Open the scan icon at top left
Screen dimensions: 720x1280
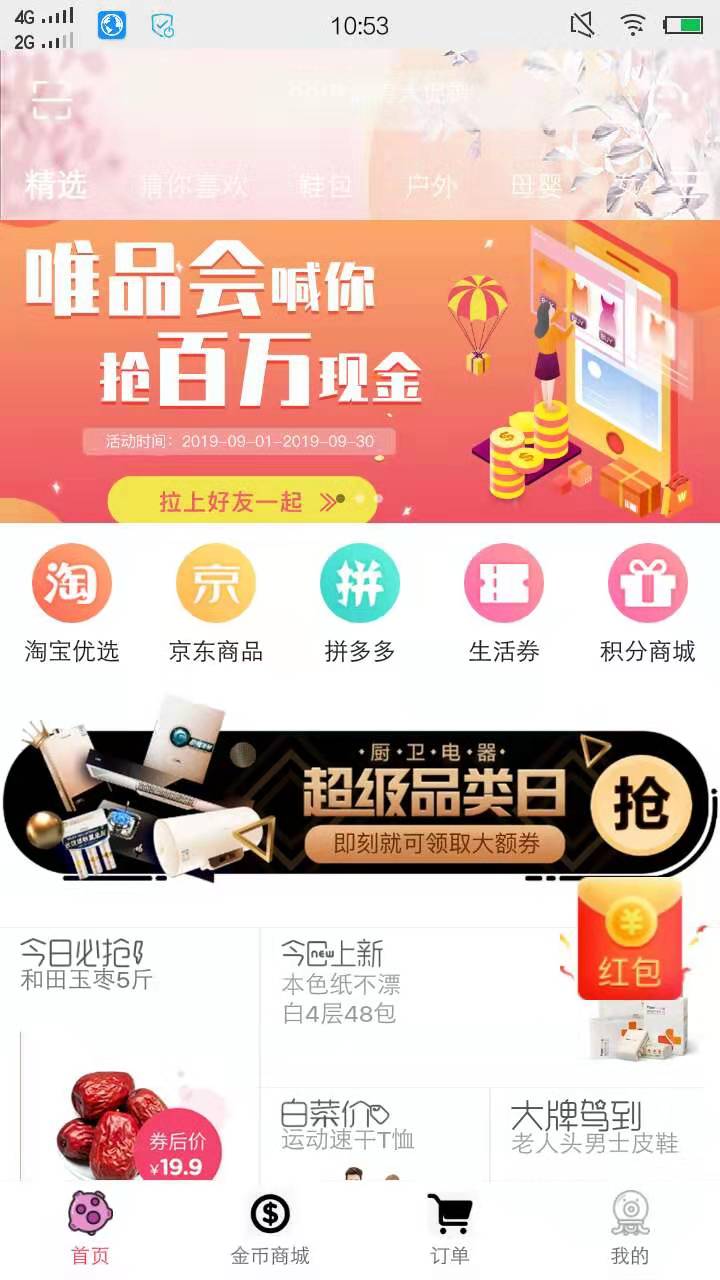(x=52, y=100)
